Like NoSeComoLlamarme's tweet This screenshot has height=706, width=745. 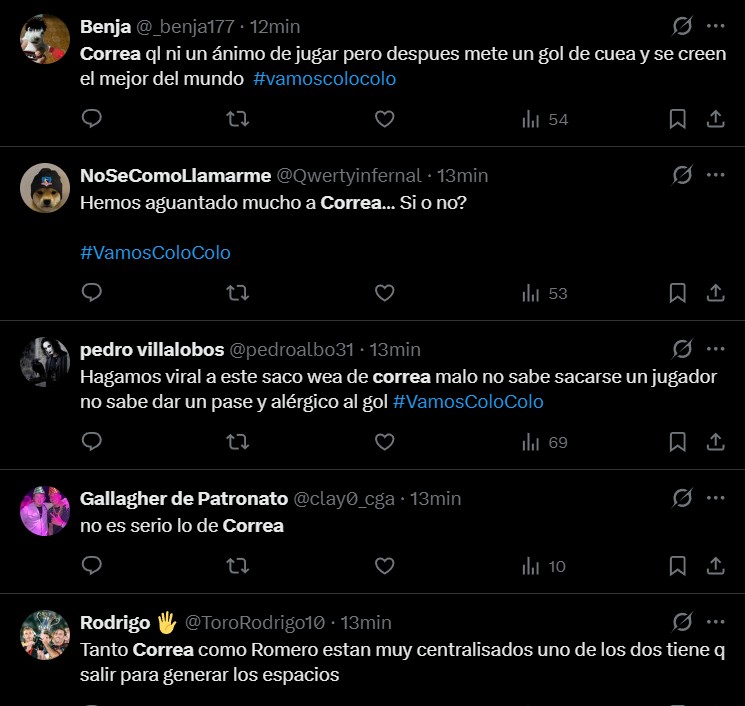(385, 293)
